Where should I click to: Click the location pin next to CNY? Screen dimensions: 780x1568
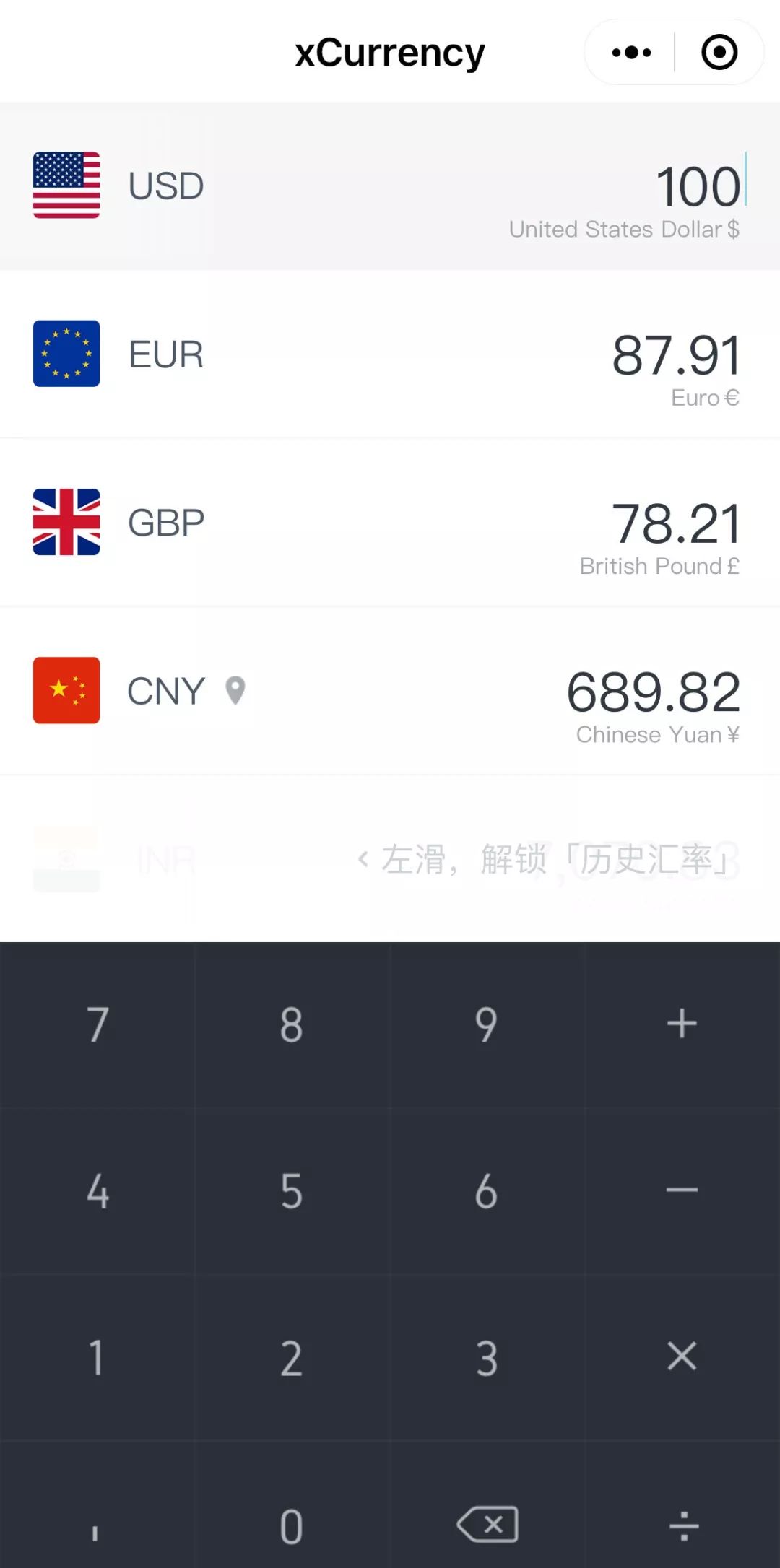click(x=234, y=691)
